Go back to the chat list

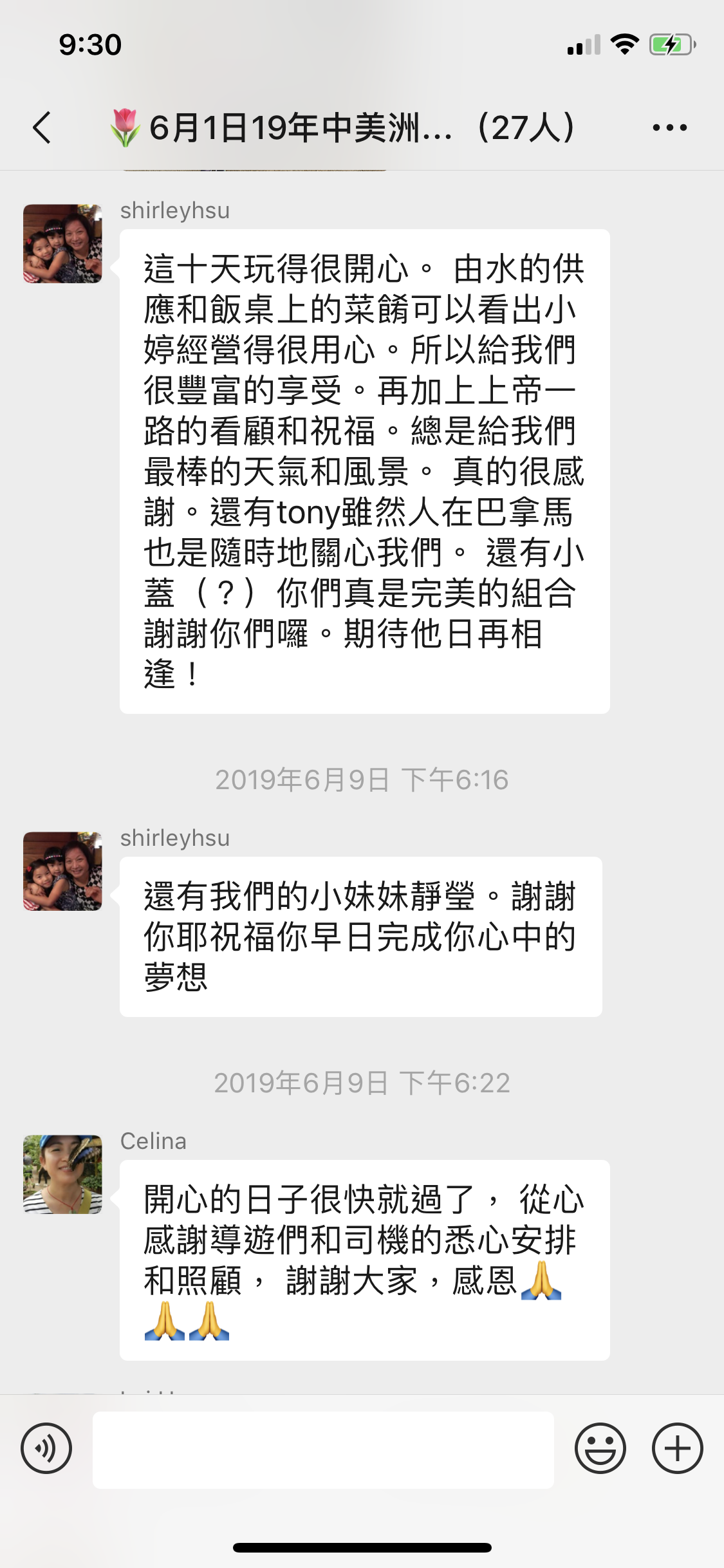click(42, 127)
